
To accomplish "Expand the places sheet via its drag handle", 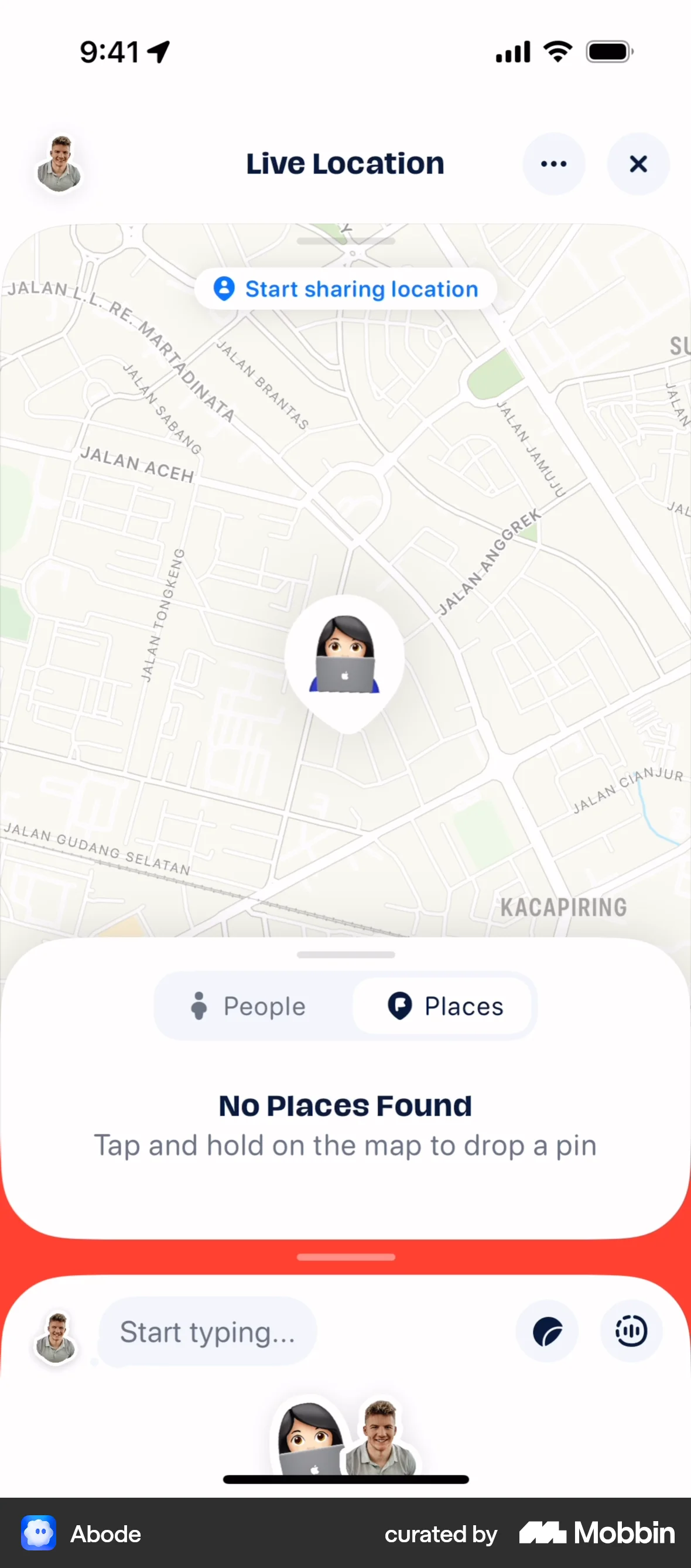I will click(x=345, y=955).
